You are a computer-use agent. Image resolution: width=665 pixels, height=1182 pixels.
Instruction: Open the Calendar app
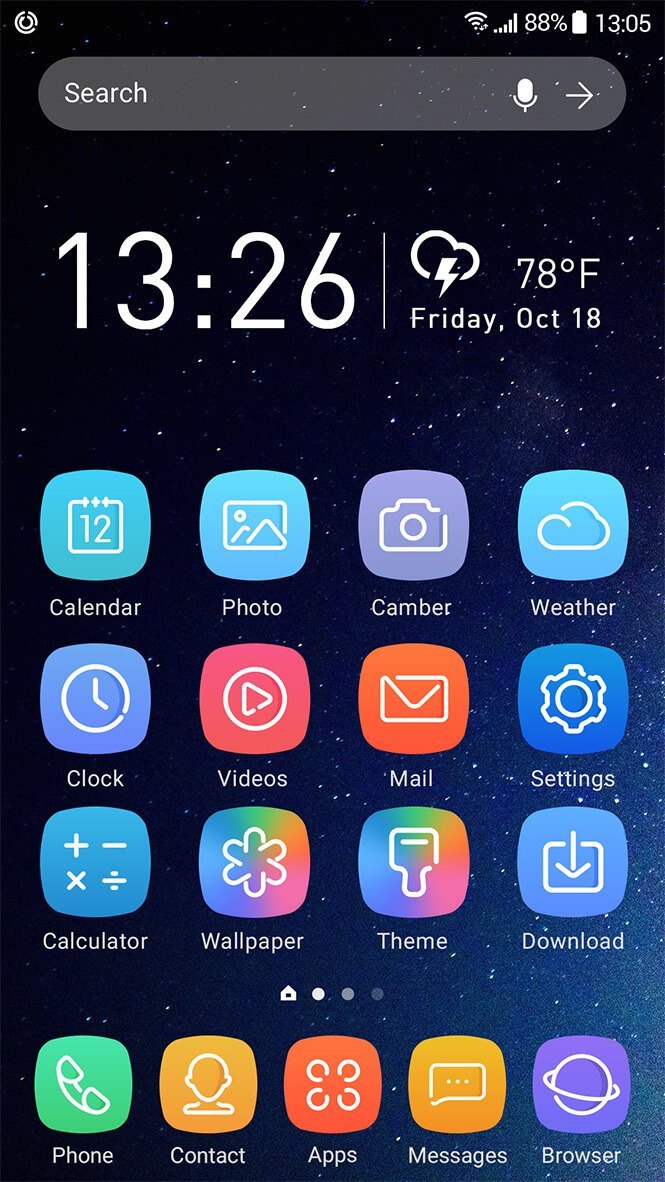coord(95,526)
